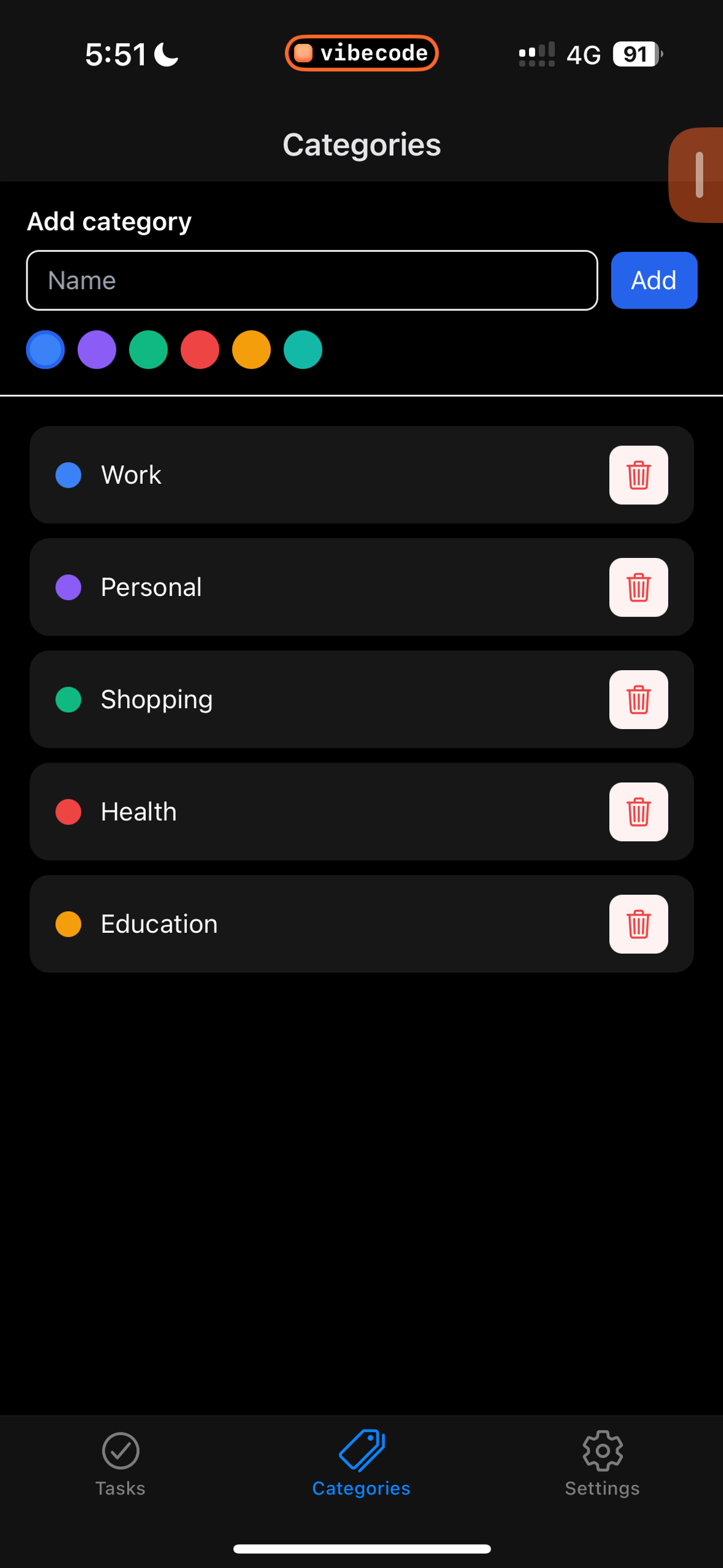Viewport: 723px width, 1568px height.
Task: Pick the red color swatch
Action: tap(199, 350)
